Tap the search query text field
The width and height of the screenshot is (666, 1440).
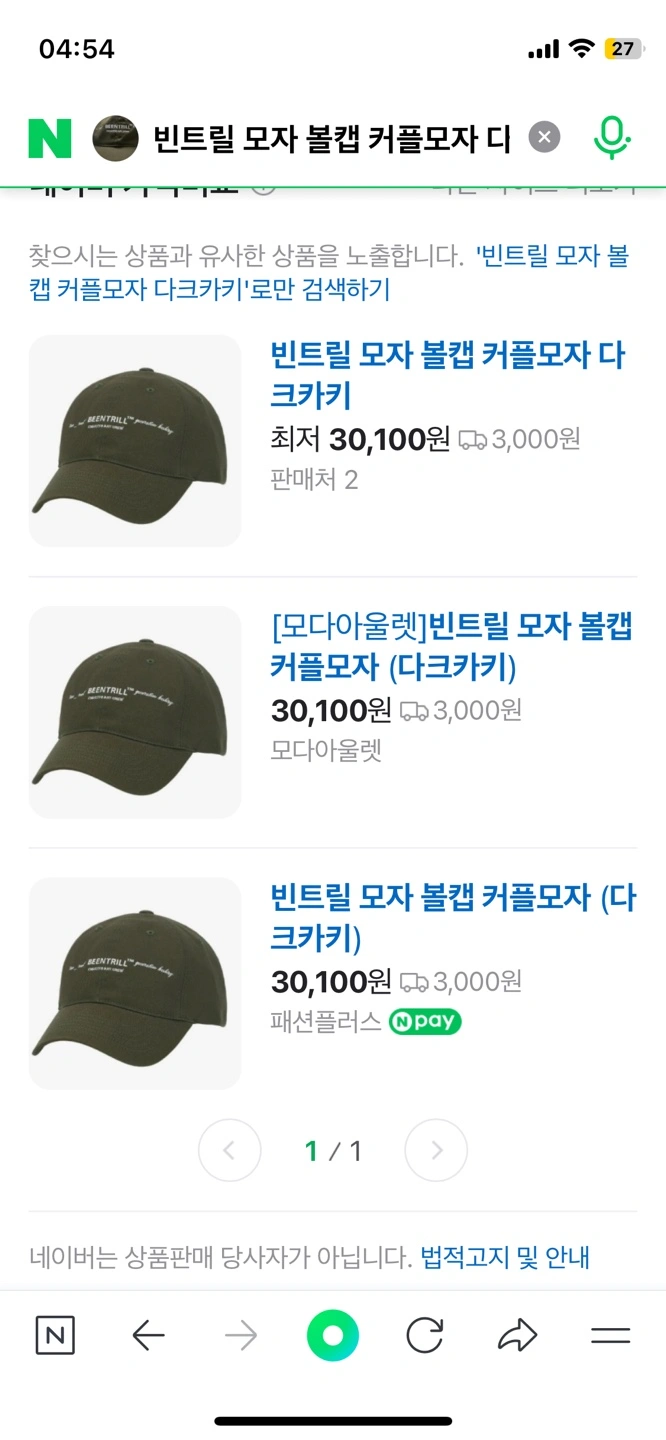pyautogui.click(x=331, y=138)
